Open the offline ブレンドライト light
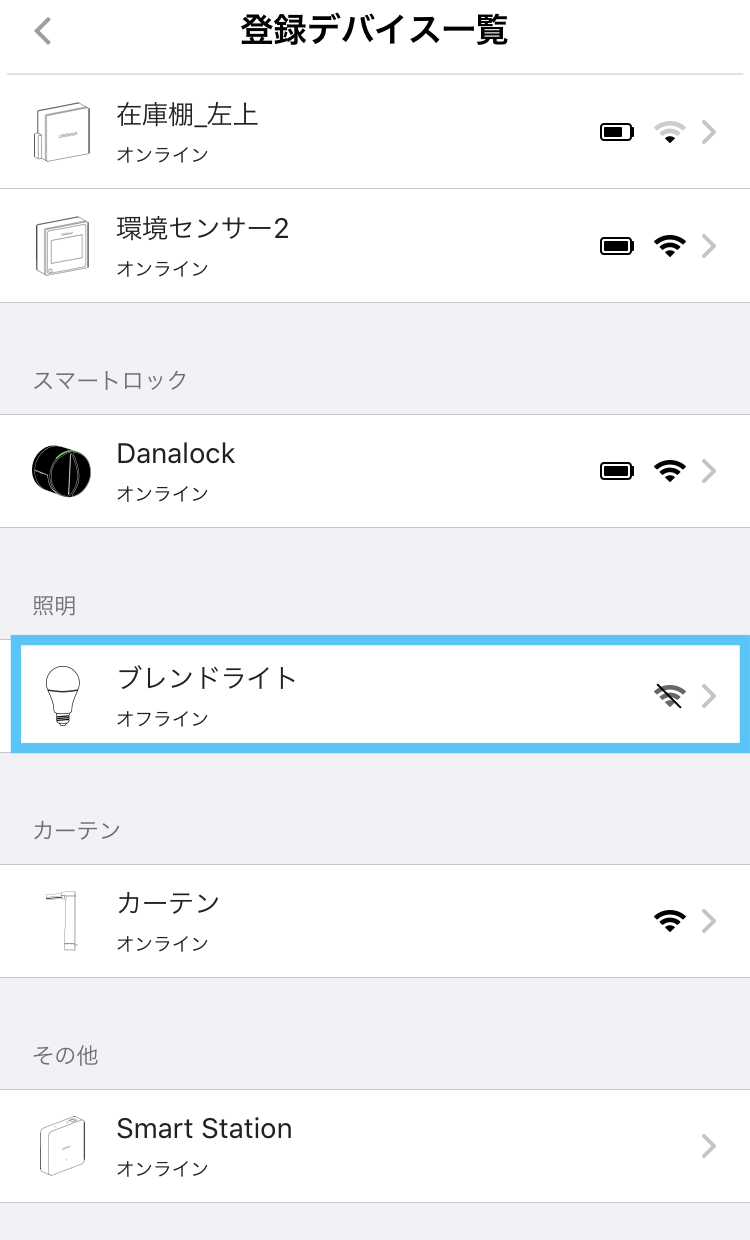The width and height of the screenshot is (750, 1240). click(374, 696)
